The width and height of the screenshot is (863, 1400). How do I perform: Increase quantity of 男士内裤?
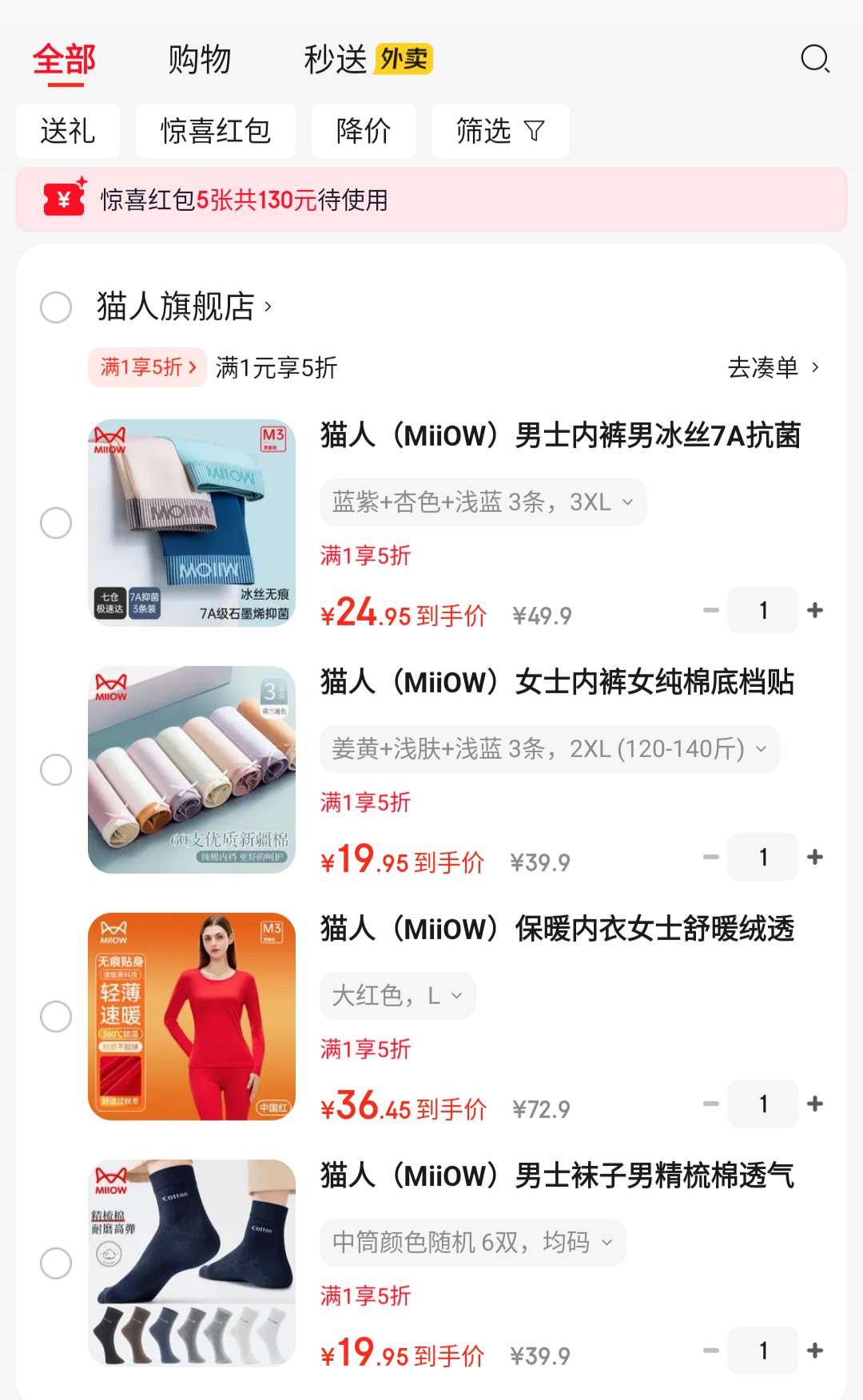click(815, 610)
